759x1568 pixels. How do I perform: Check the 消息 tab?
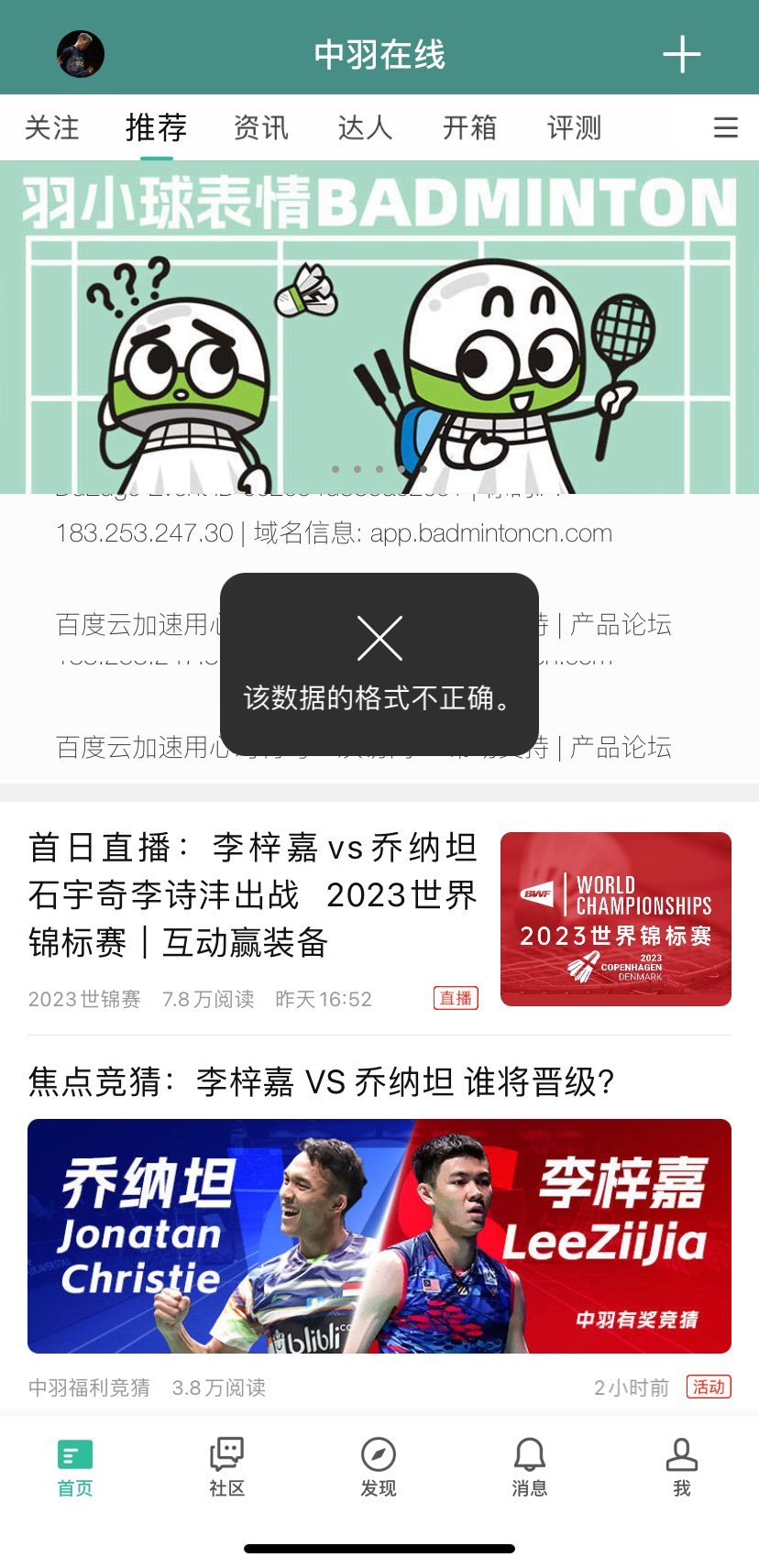(530, 1466)
